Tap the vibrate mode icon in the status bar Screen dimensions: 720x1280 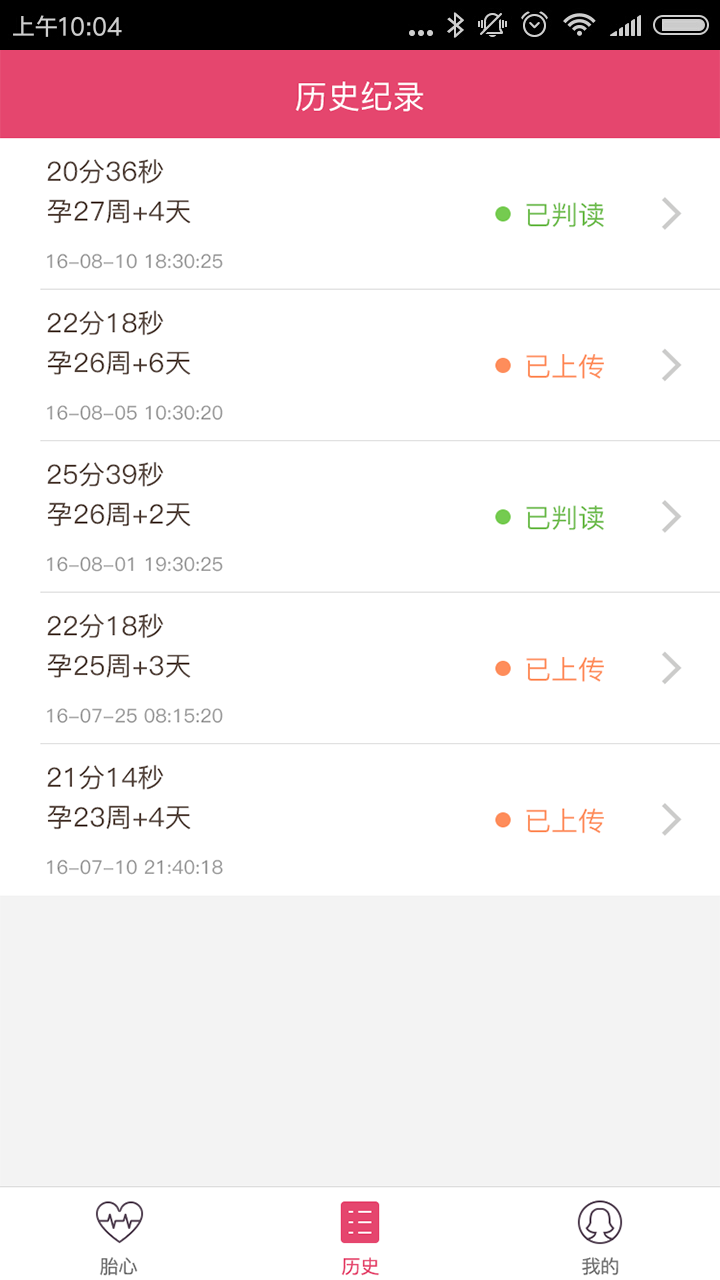pos(492,24)
